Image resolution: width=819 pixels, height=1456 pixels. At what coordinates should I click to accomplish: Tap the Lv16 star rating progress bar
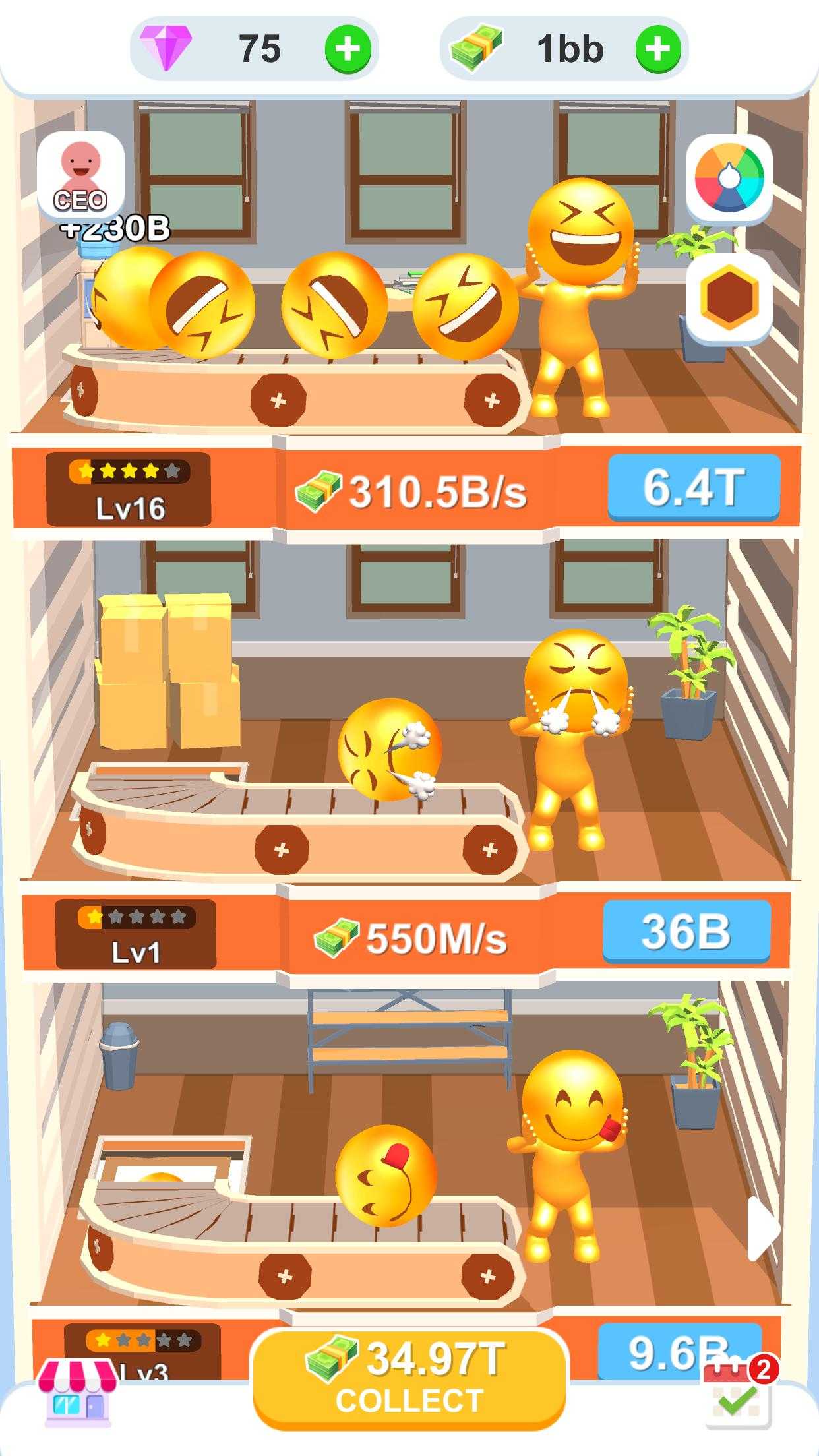coord(127,472)
